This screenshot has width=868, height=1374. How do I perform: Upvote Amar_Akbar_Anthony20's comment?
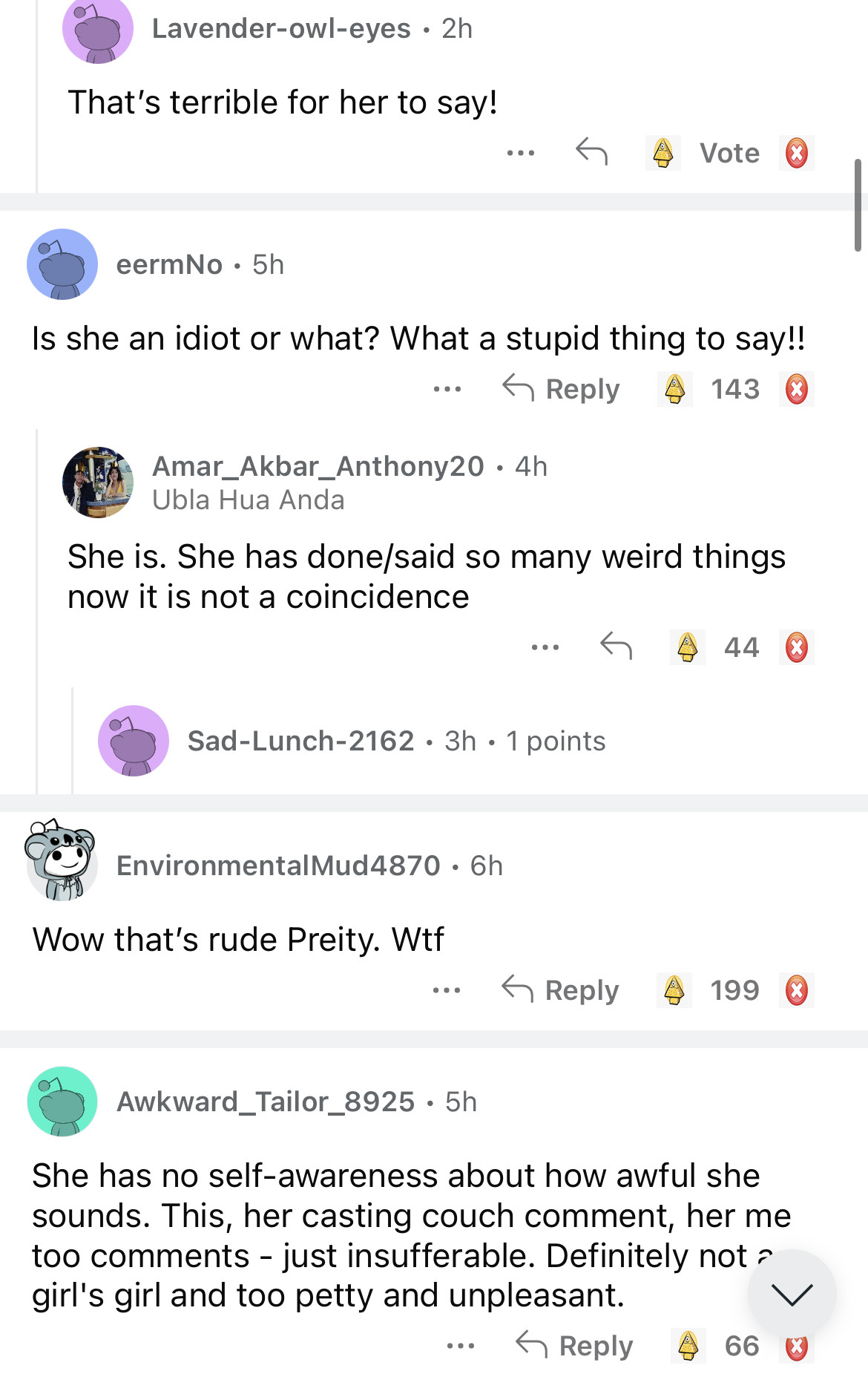point(688,647)
